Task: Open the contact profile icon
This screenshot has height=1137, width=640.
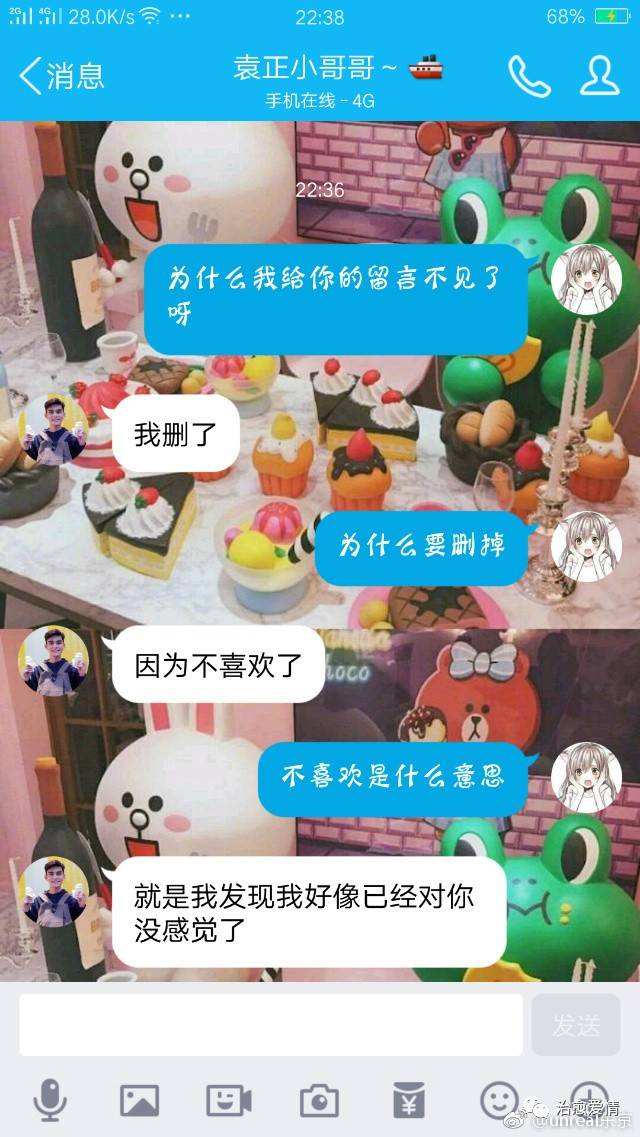Action: pos(599,75)
